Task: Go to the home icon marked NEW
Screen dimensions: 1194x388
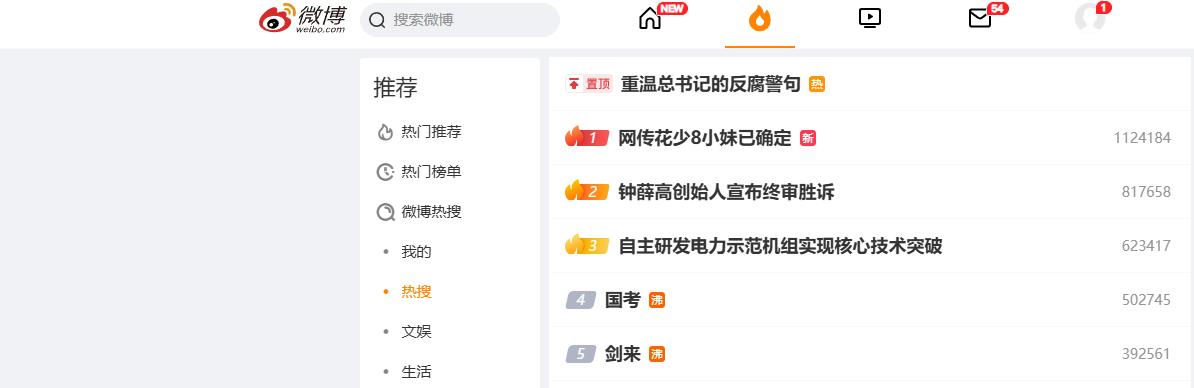Action: point(650,18)
